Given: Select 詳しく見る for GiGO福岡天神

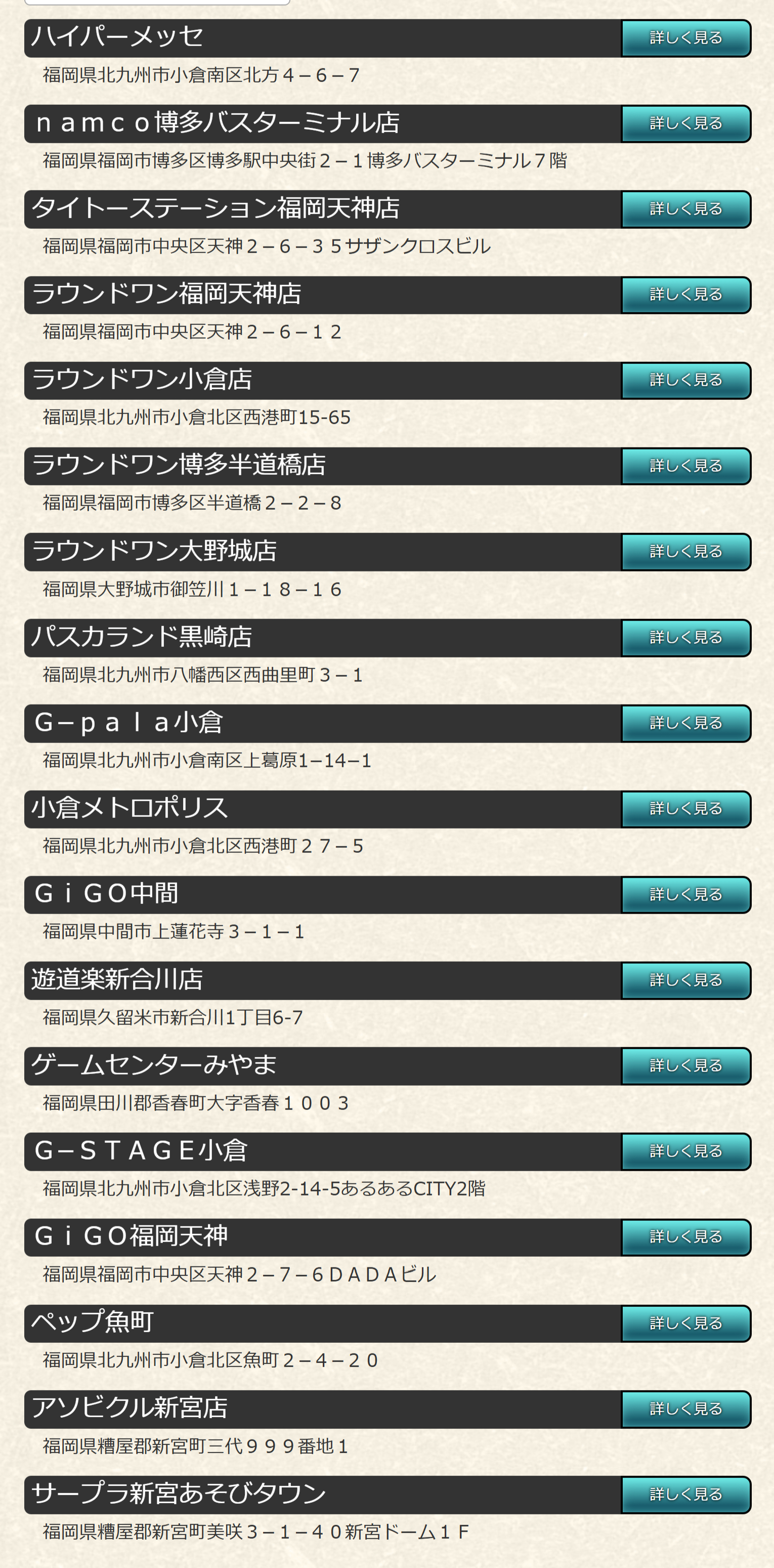Looking at the screenshot, I should pos(686,1237).
